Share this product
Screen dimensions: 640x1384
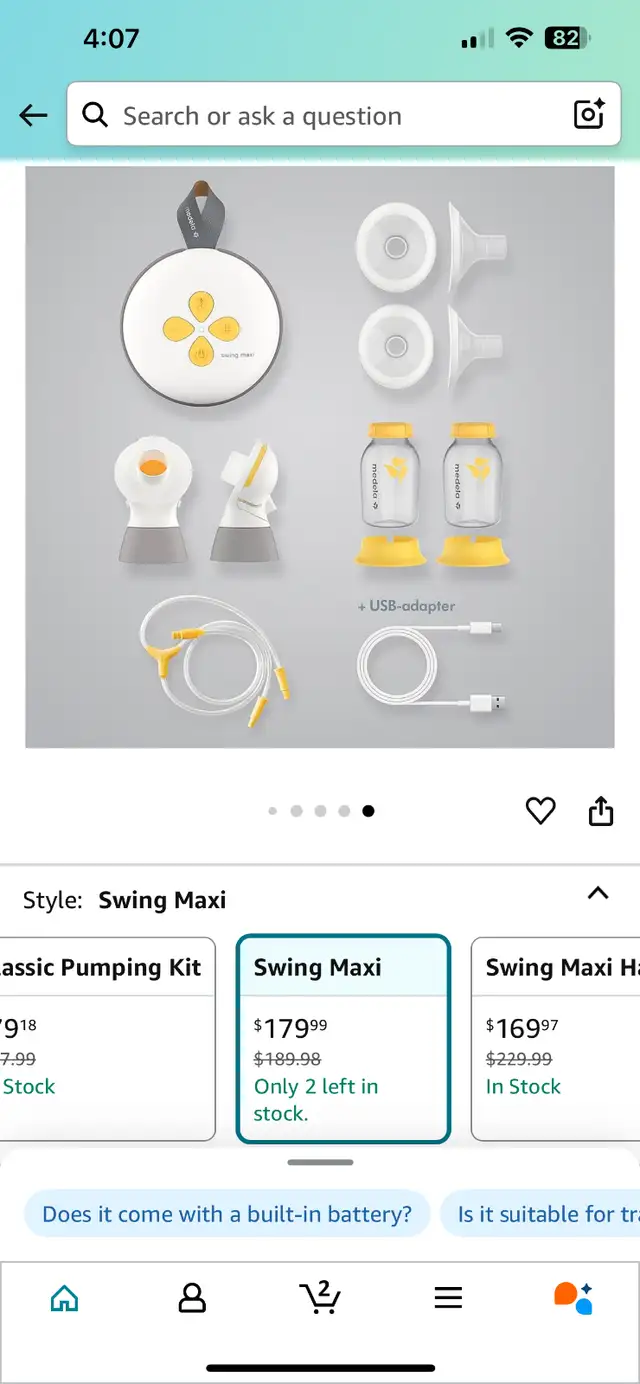click(600, 811)
